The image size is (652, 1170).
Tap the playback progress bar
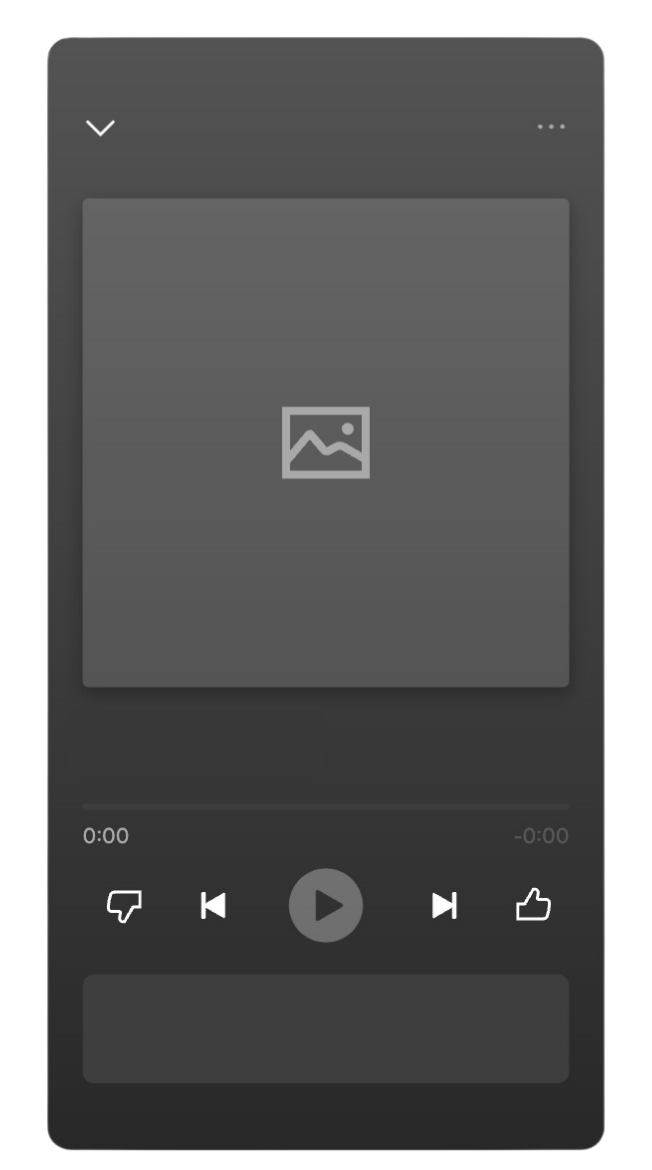tap(326, 806)
